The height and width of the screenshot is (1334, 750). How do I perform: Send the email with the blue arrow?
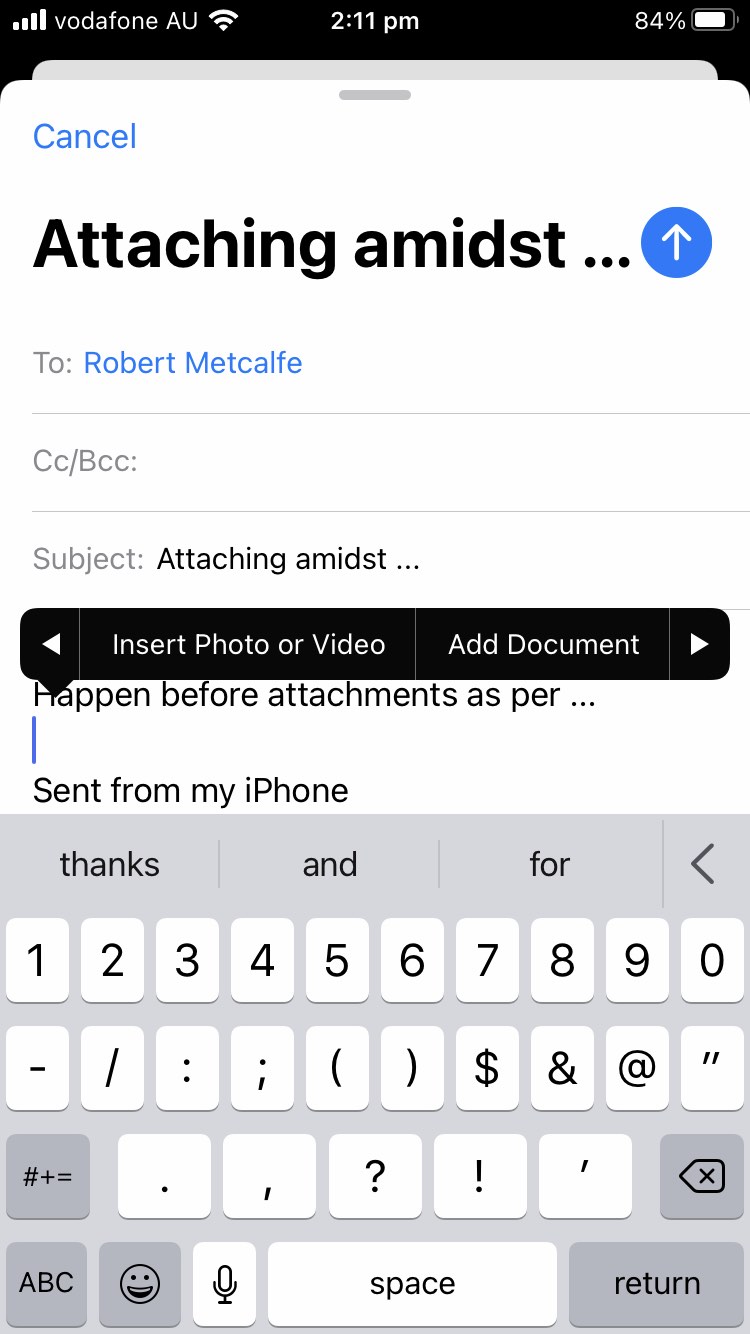tap(676, 242)
